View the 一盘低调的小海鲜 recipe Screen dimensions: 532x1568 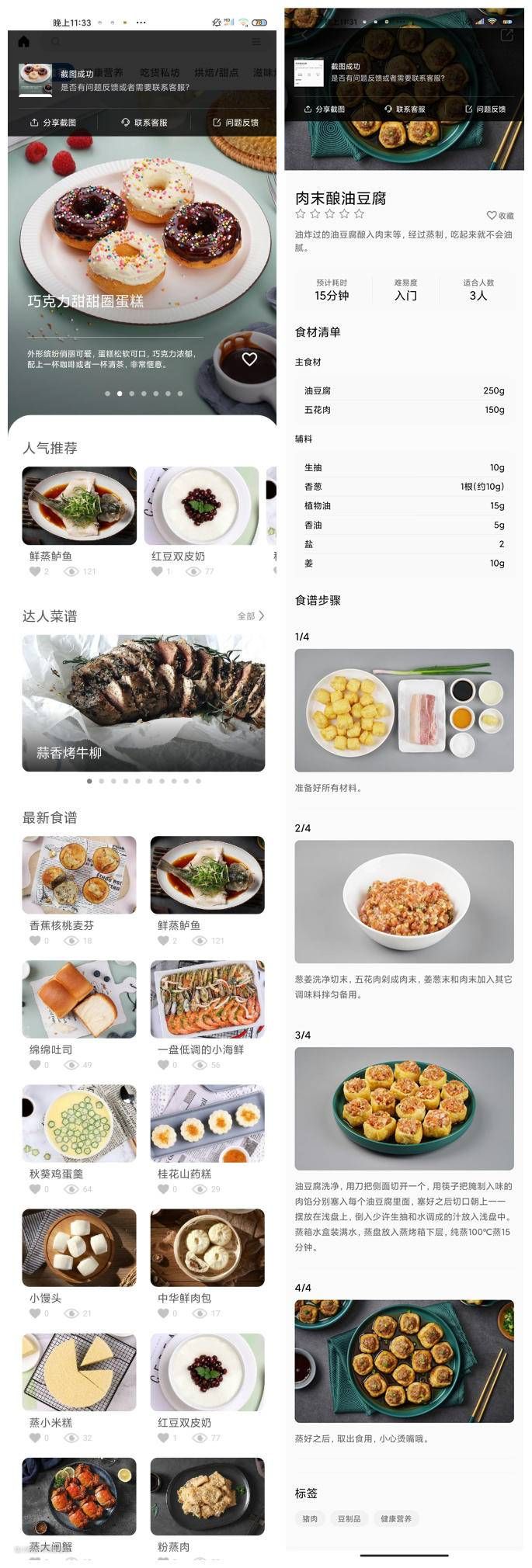click(207, 999)
